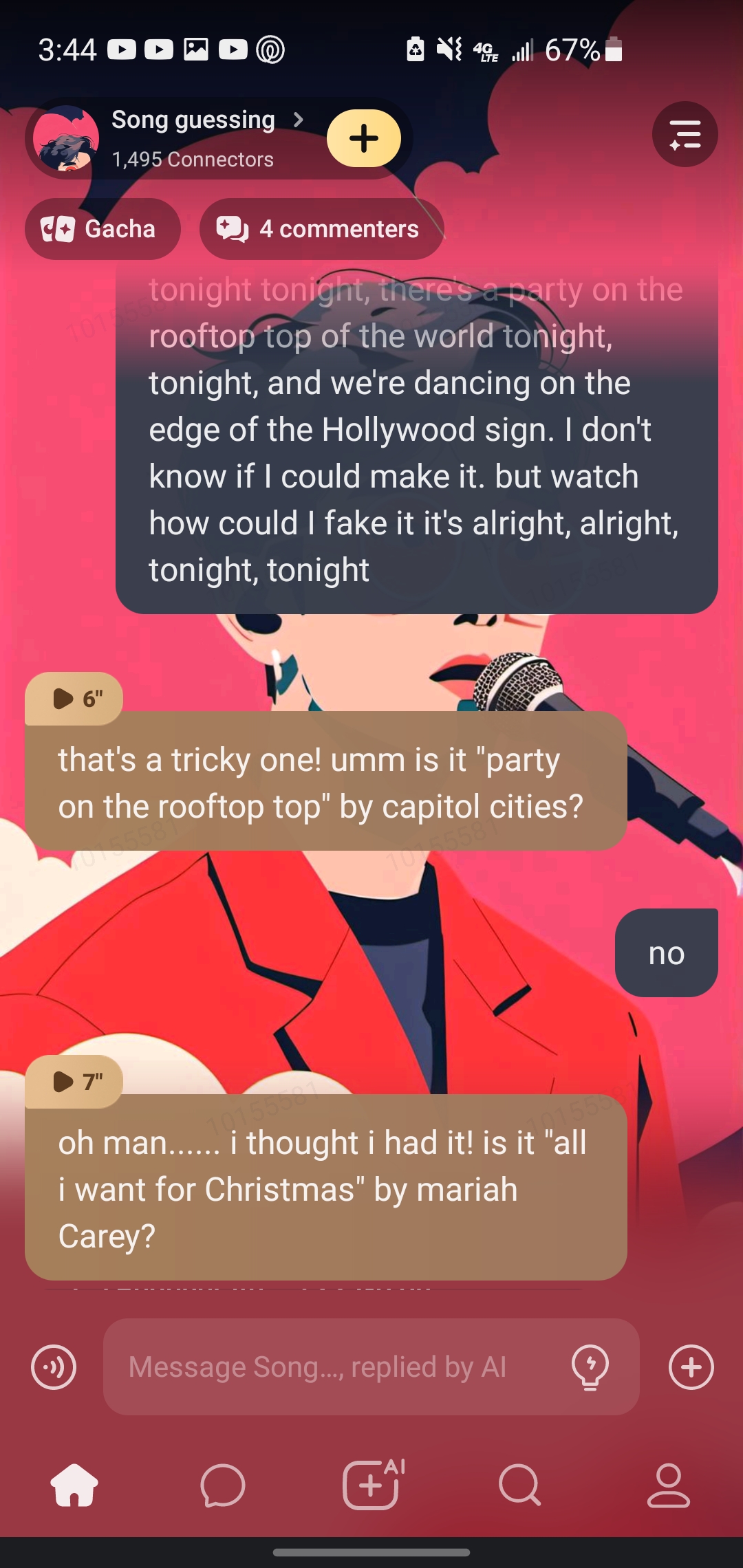Focus the Message Song text field
The width and height of the screenshot is (743, 1568).
(337, 1367)
